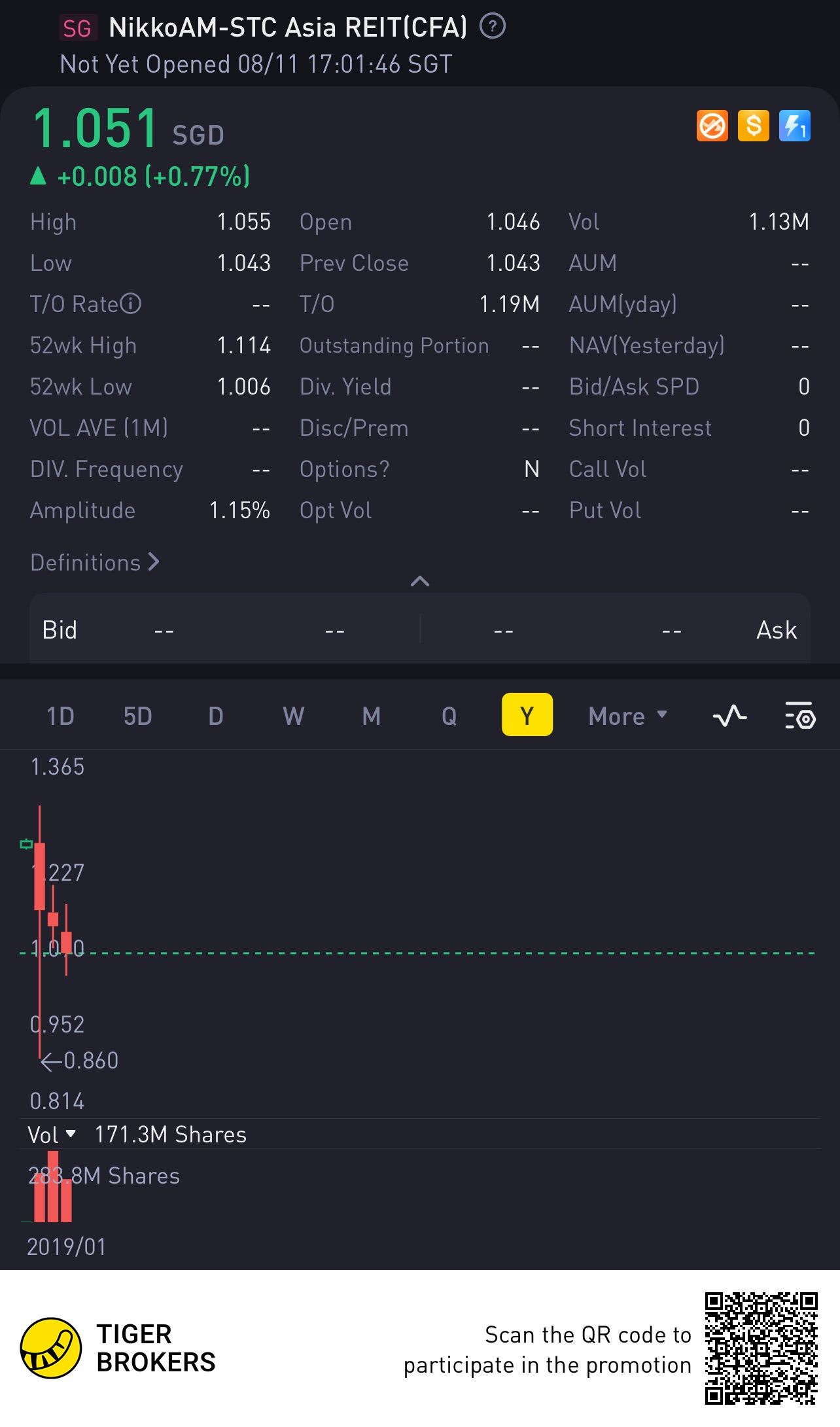Select the weekly W chart interval
The image size is (840, 1427).
[x=293, y=716]
